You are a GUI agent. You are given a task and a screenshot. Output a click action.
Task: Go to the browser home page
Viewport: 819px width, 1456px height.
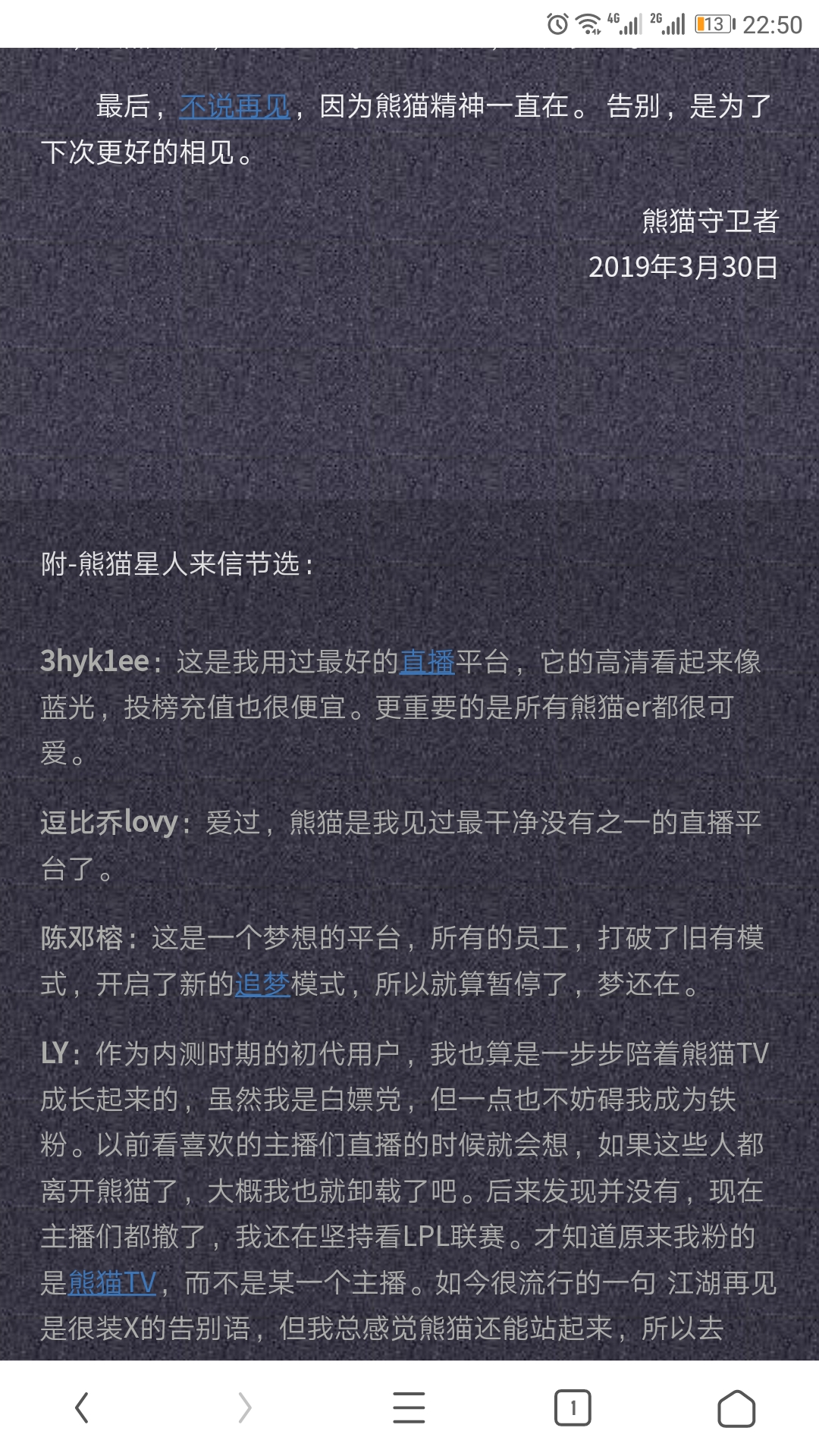[736, 1407]
